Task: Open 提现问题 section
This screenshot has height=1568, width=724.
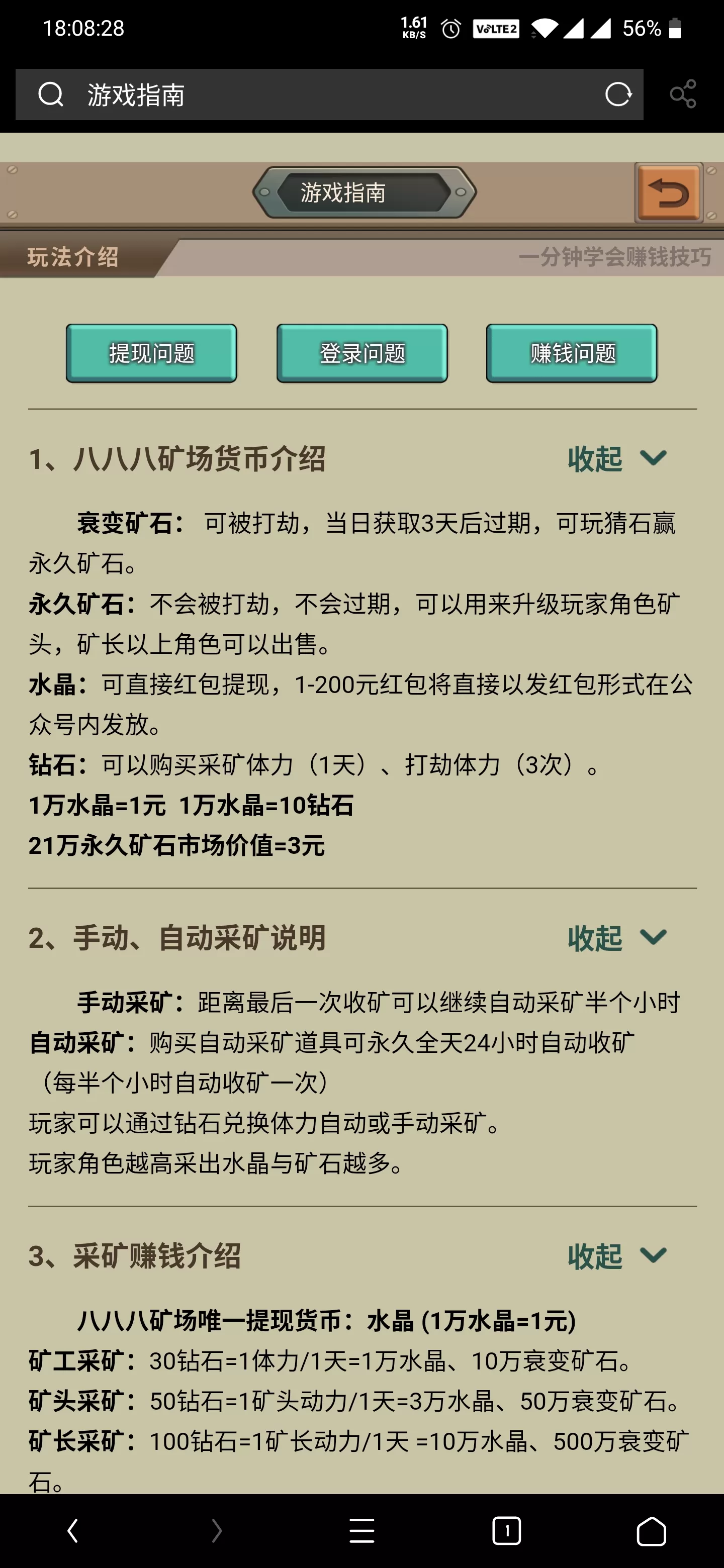Action: pyautogui.click(x=151, y=353)
